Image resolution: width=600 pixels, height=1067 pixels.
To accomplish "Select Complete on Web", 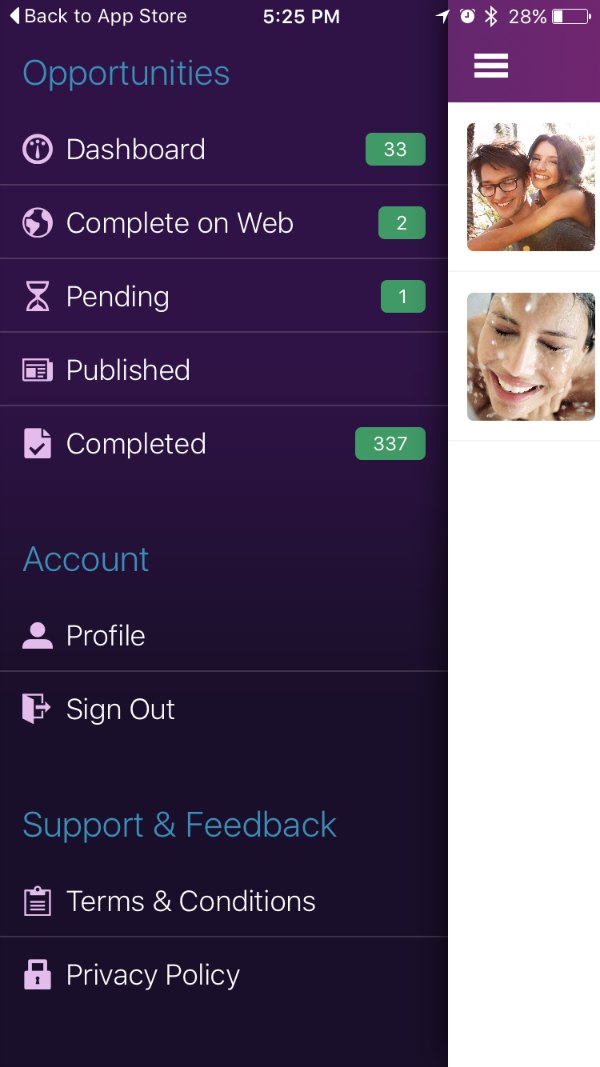I will (x=223, y=223).
